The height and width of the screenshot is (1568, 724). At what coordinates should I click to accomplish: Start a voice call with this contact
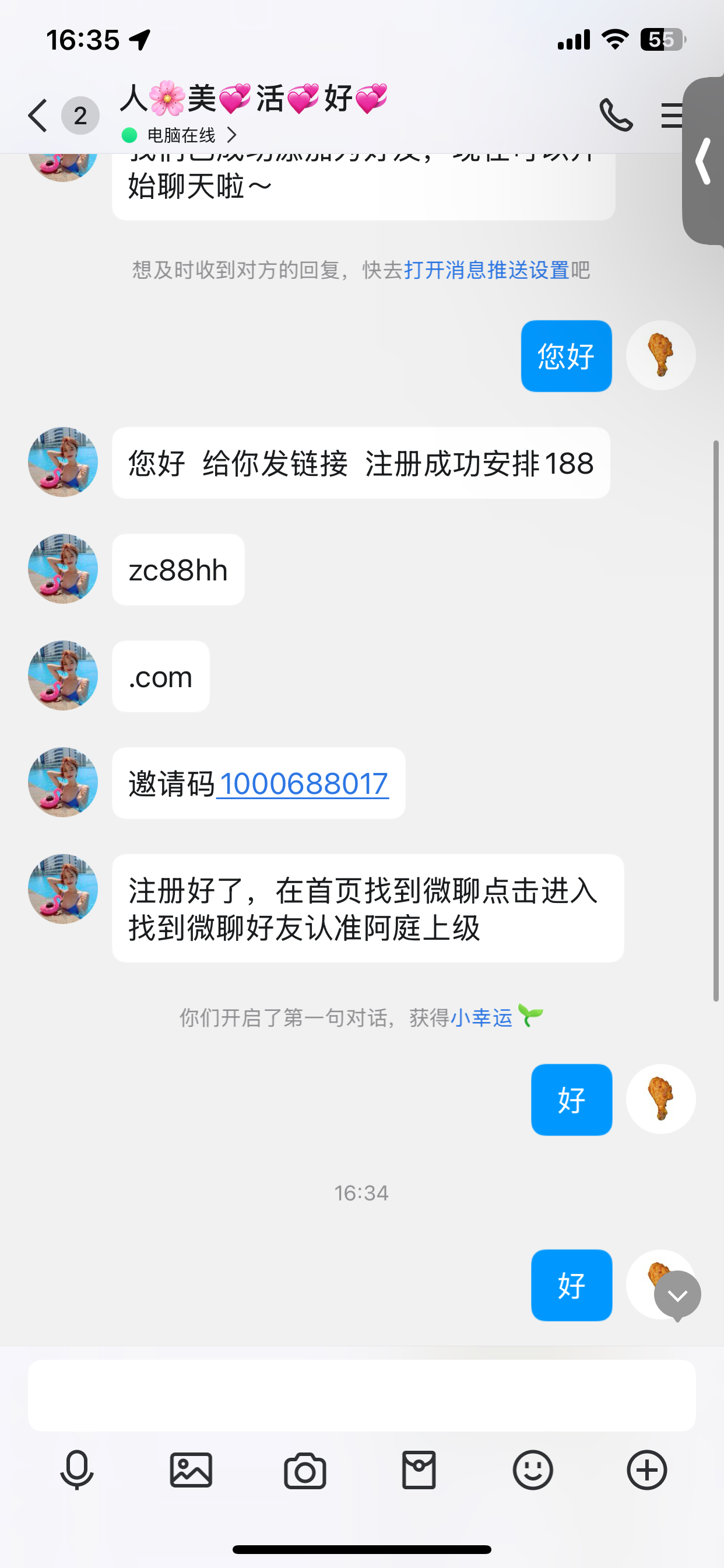(x=616, y=115)
